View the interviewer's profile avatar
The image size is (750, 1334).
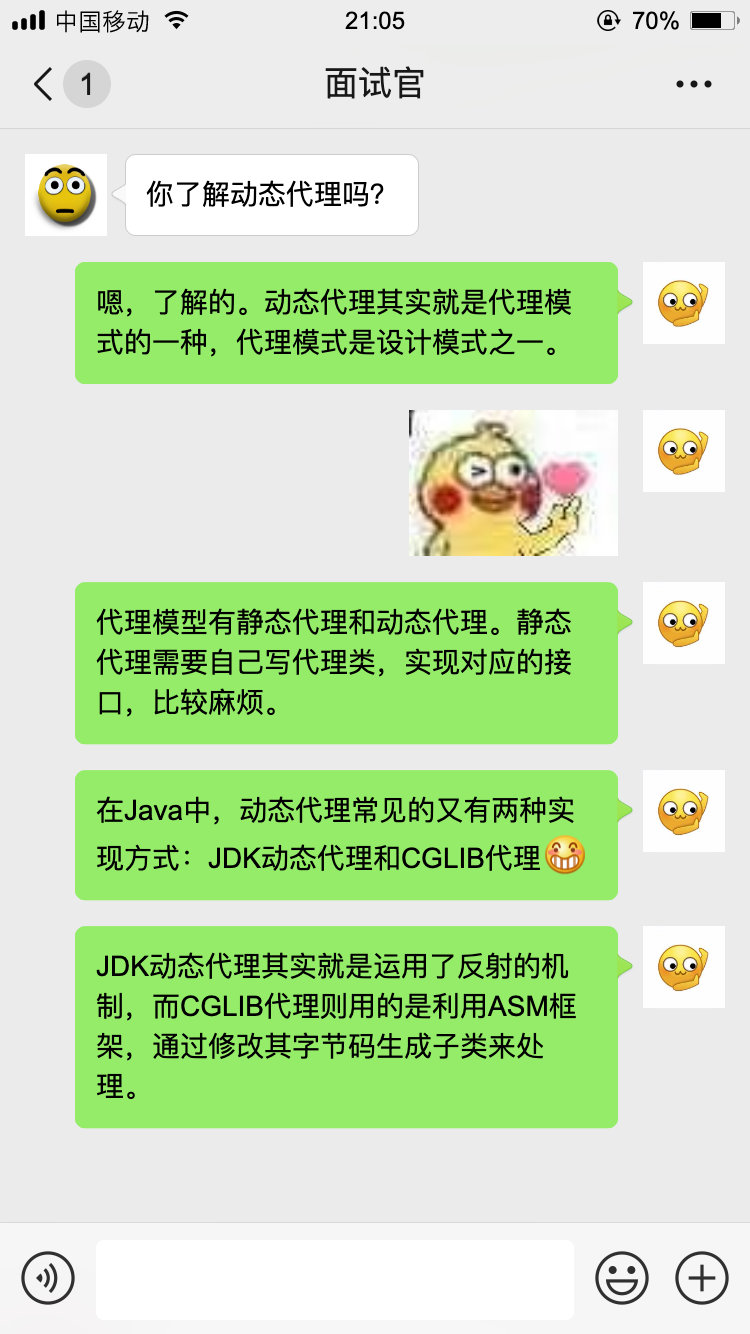pyautogui.click(x=66, y=195)
